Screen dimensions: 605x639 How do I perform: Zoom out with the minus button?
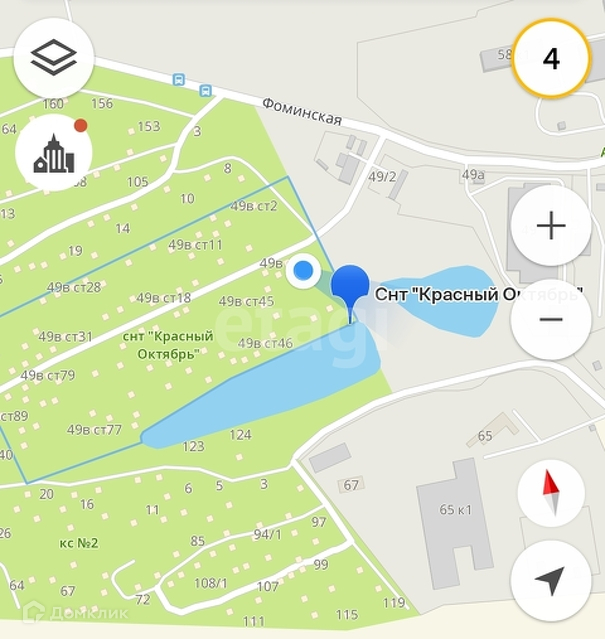(x=551, y=320)
